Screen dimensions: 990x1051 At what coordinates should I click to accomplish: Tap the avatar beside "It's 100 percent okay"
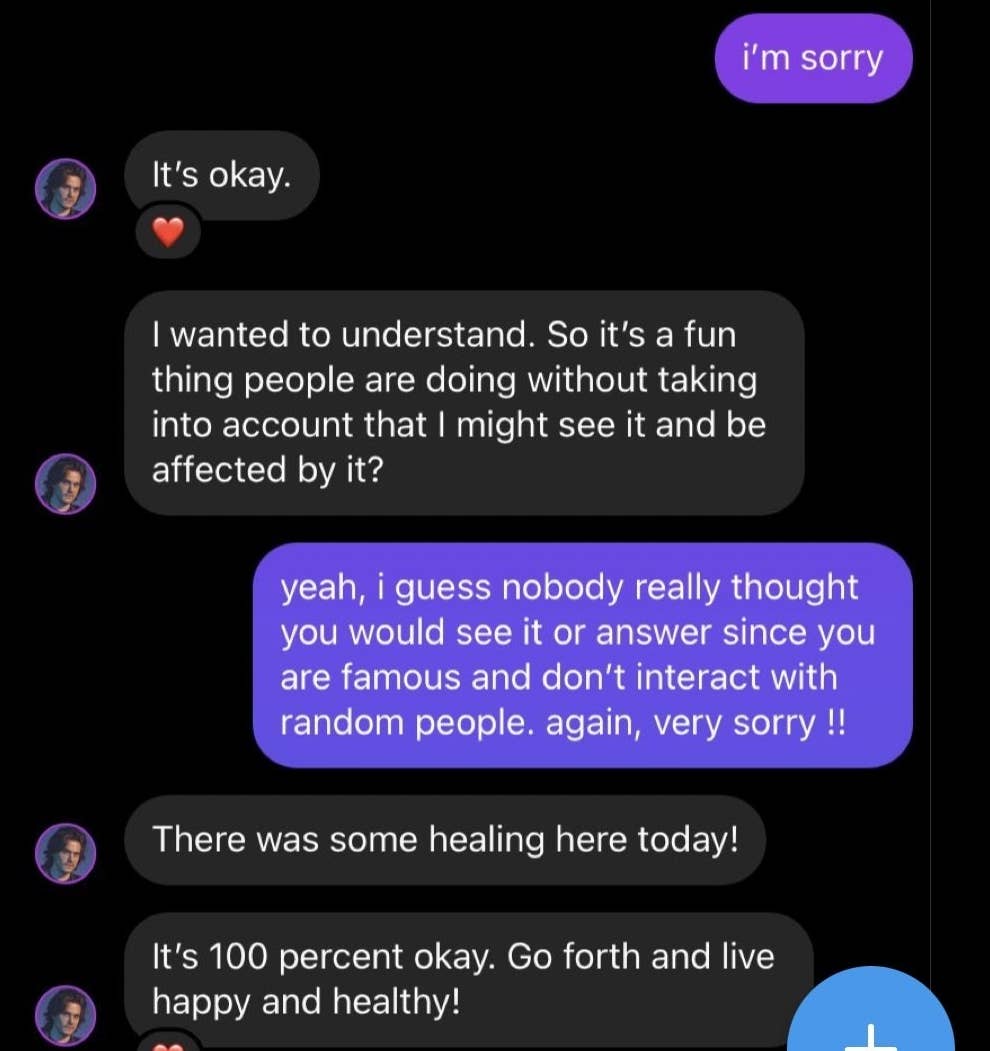coord(66,1014)
